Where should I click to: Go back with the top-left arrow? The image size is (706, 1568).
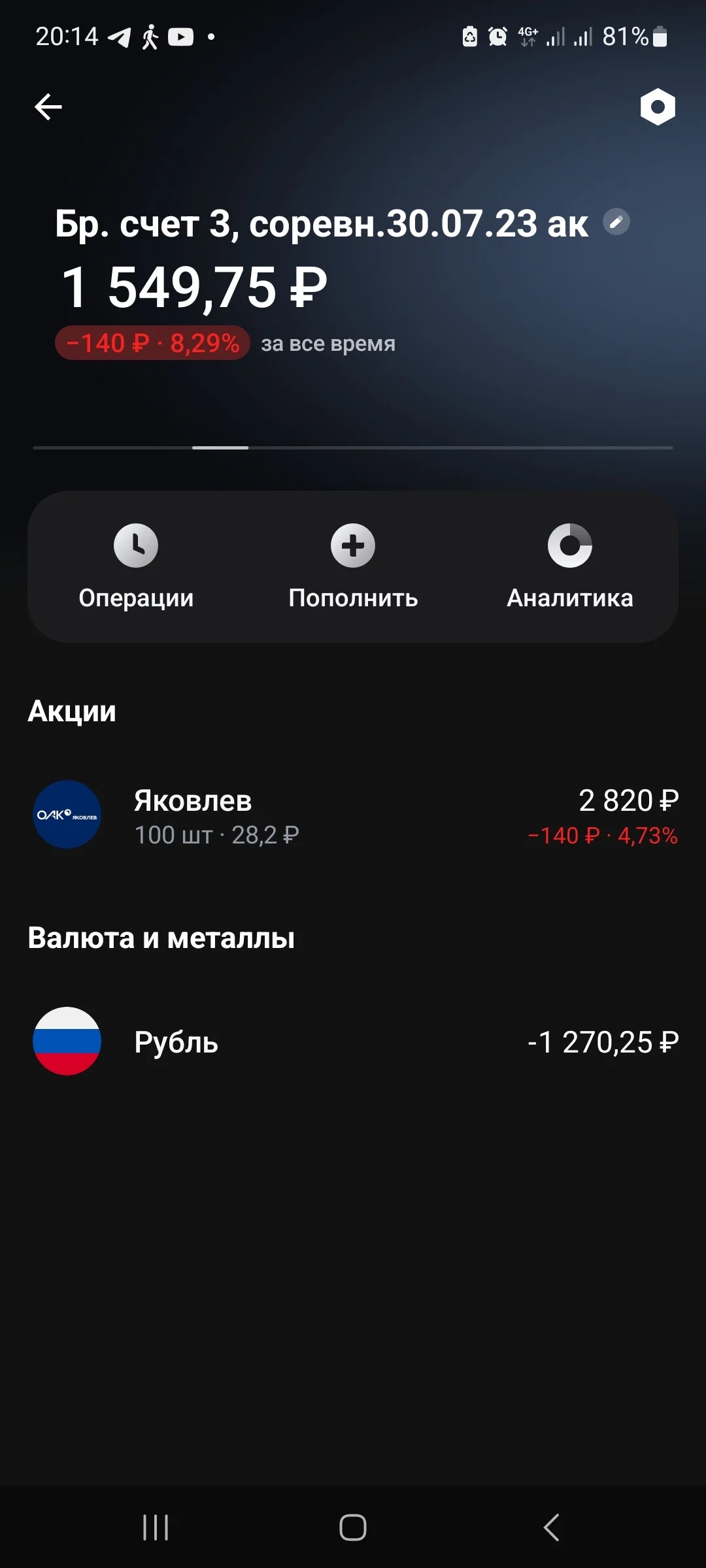pos(48,106)
